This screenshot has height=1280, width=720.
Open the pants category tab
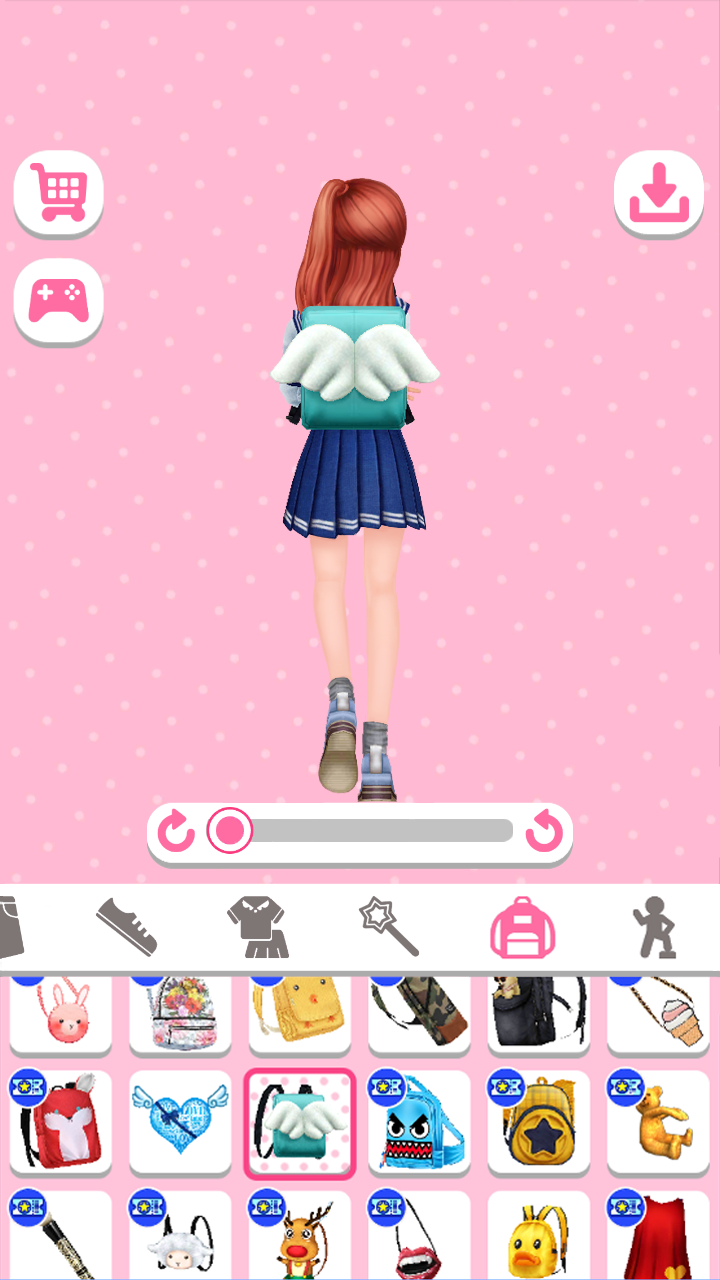coord(10,925)
